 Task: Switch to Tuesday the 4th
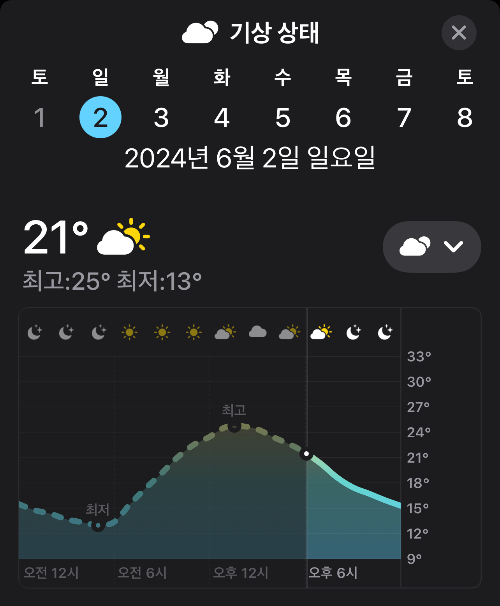(x=222, y=117)
